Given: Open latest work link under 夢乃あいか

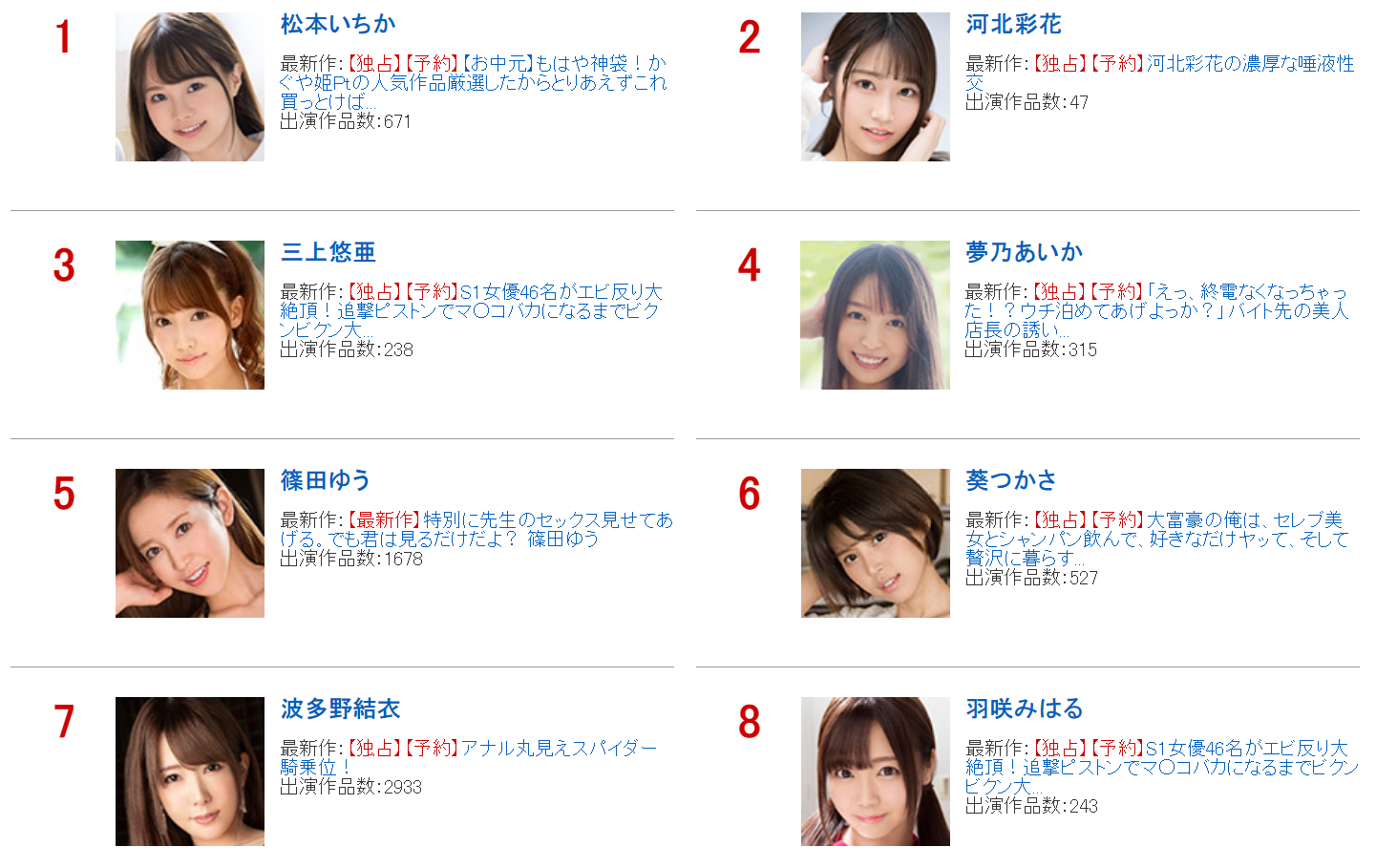Looking at the screenshot, I should click(x=1155, y=310).
